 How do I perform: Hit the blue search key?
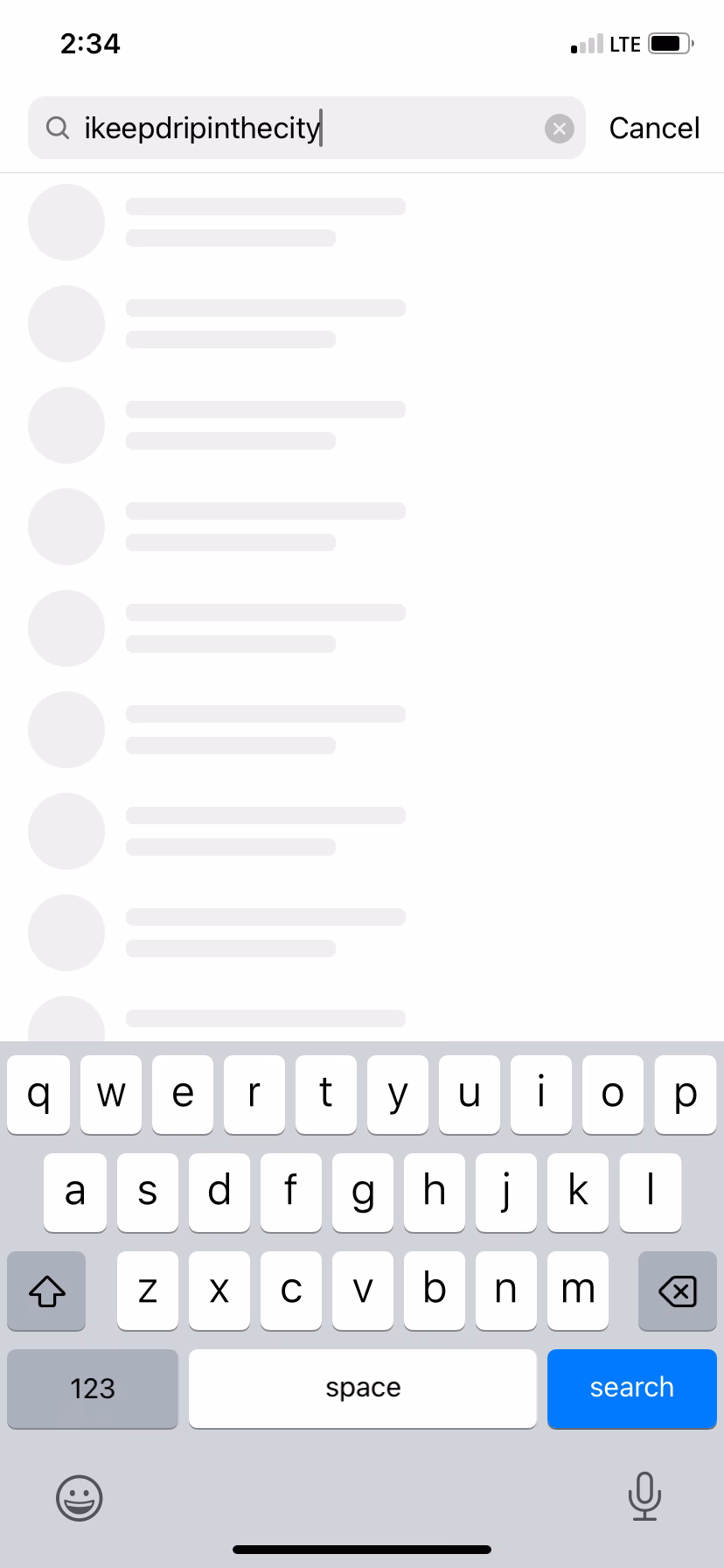click(631, 1388)
